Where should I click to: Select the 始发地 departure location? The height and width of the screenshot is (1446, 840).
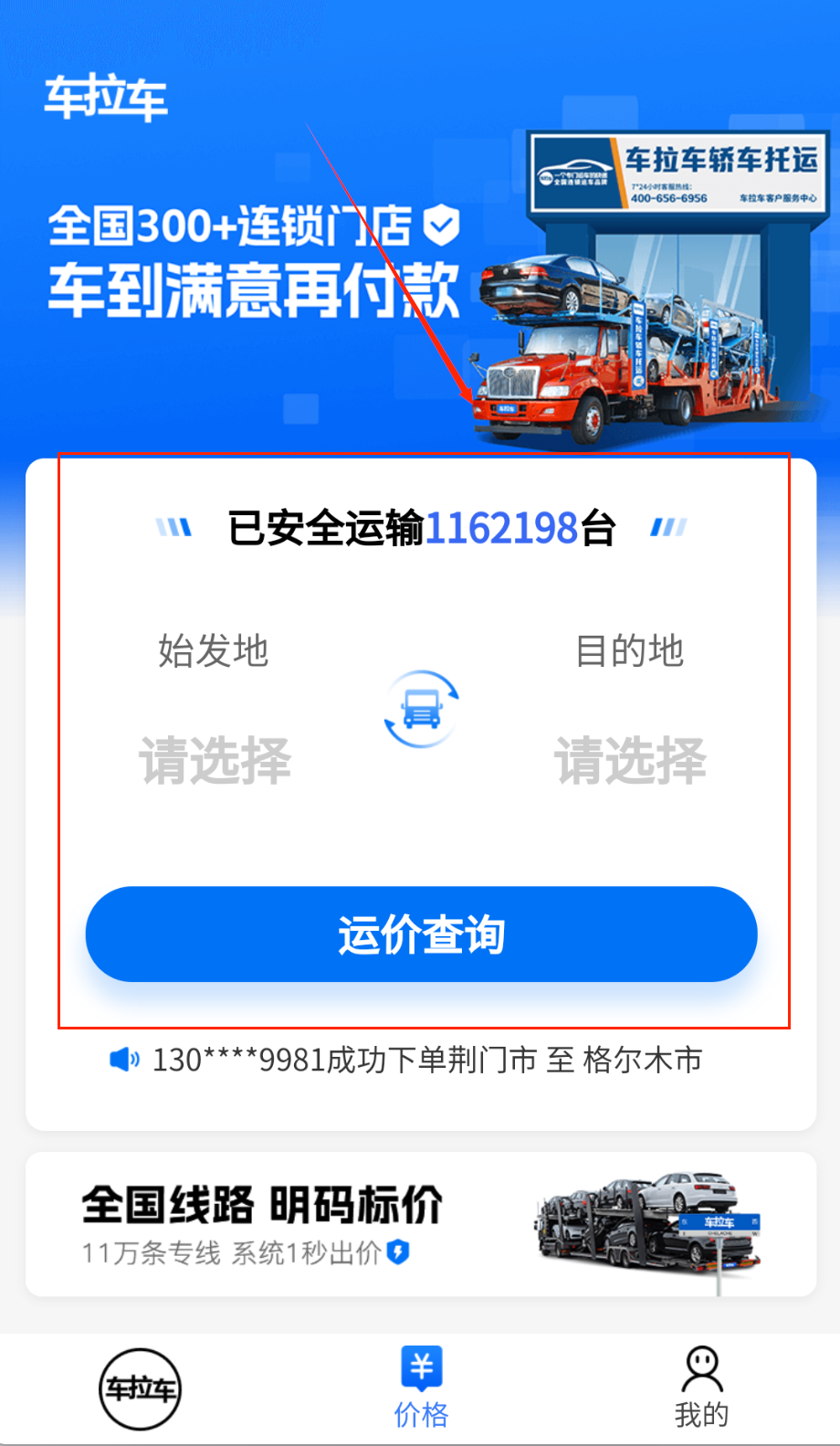(215, 759)
